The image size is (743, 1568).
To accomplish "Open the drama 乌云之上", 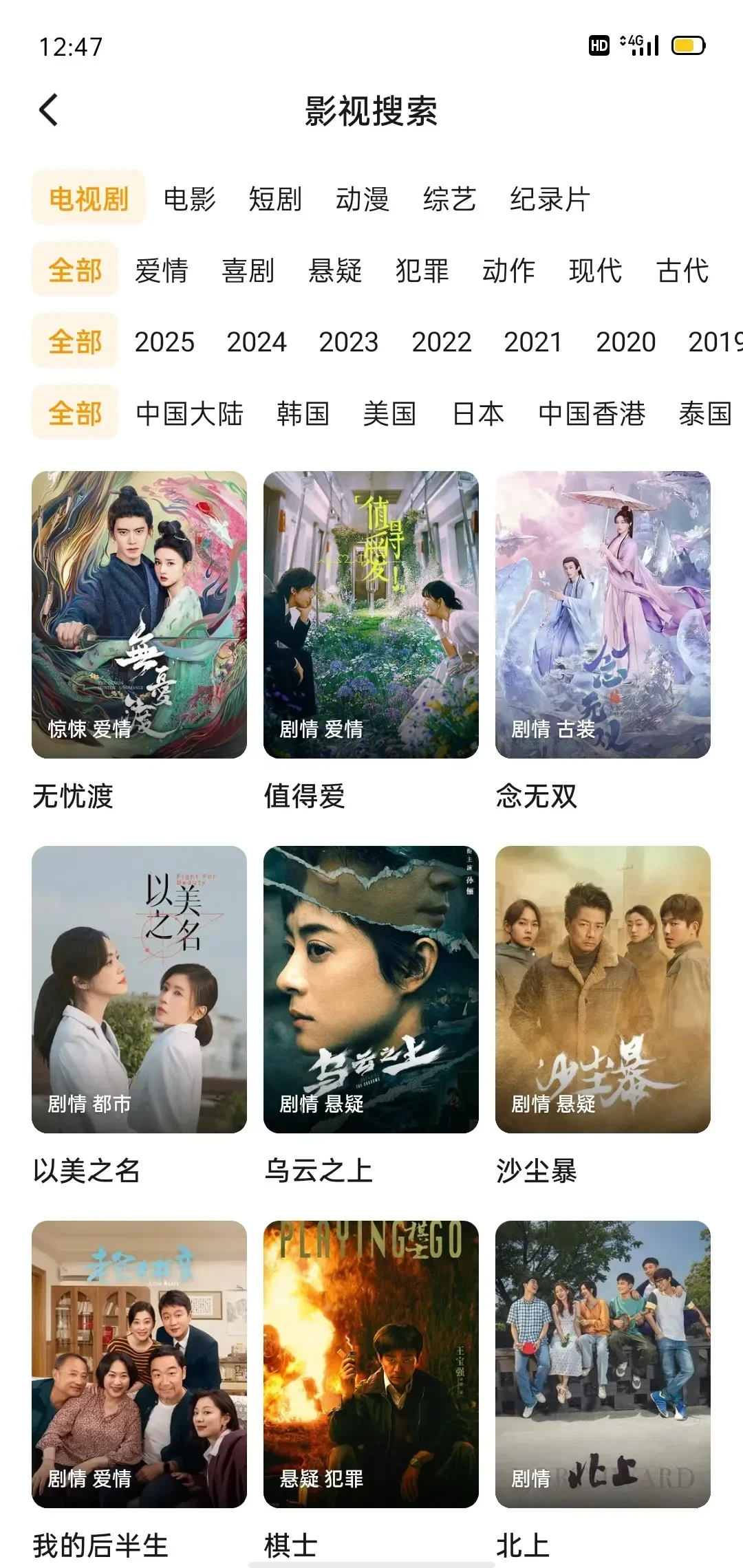I will (x=371, y=989).
